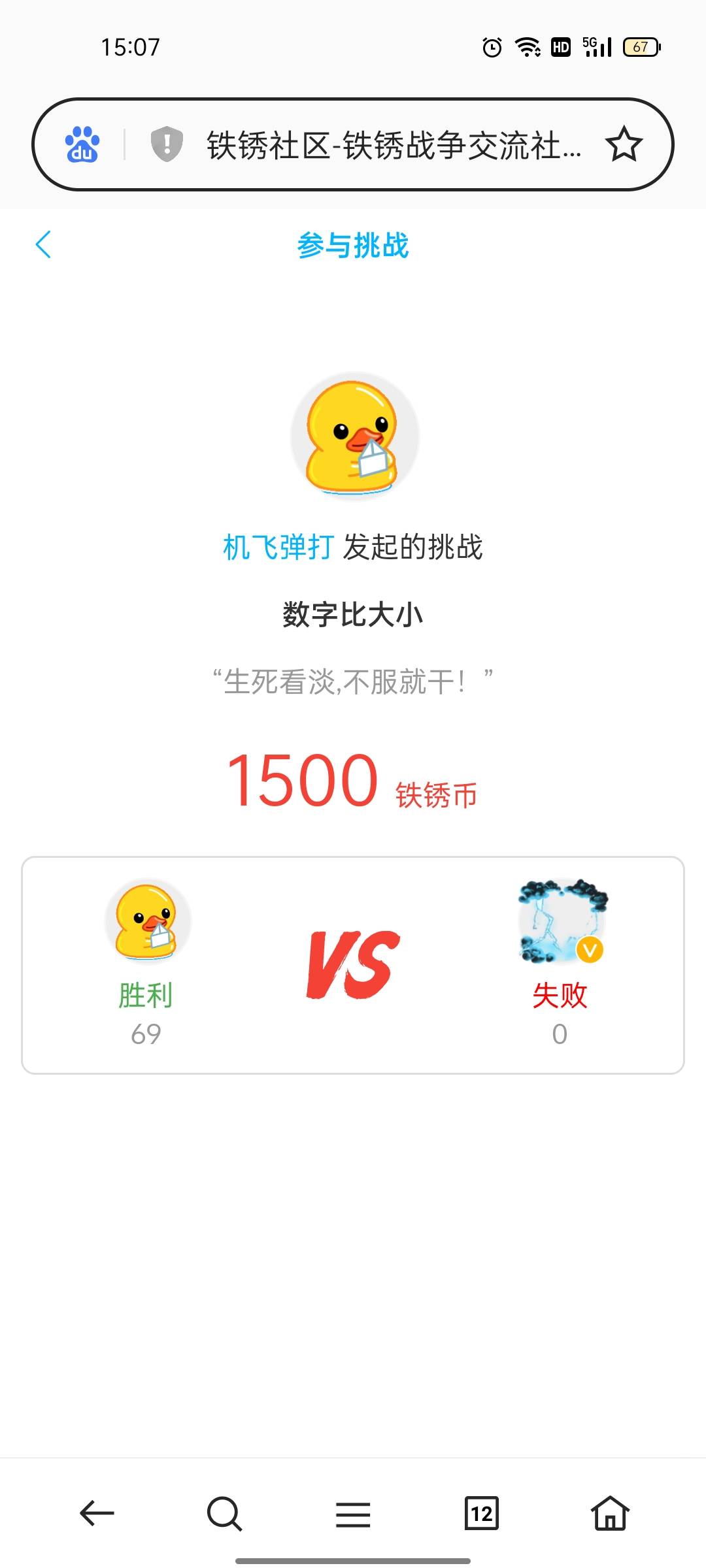Open browser search from bottom bar
This screenshot has width=706, height=1568.
tap(224, 1513)
